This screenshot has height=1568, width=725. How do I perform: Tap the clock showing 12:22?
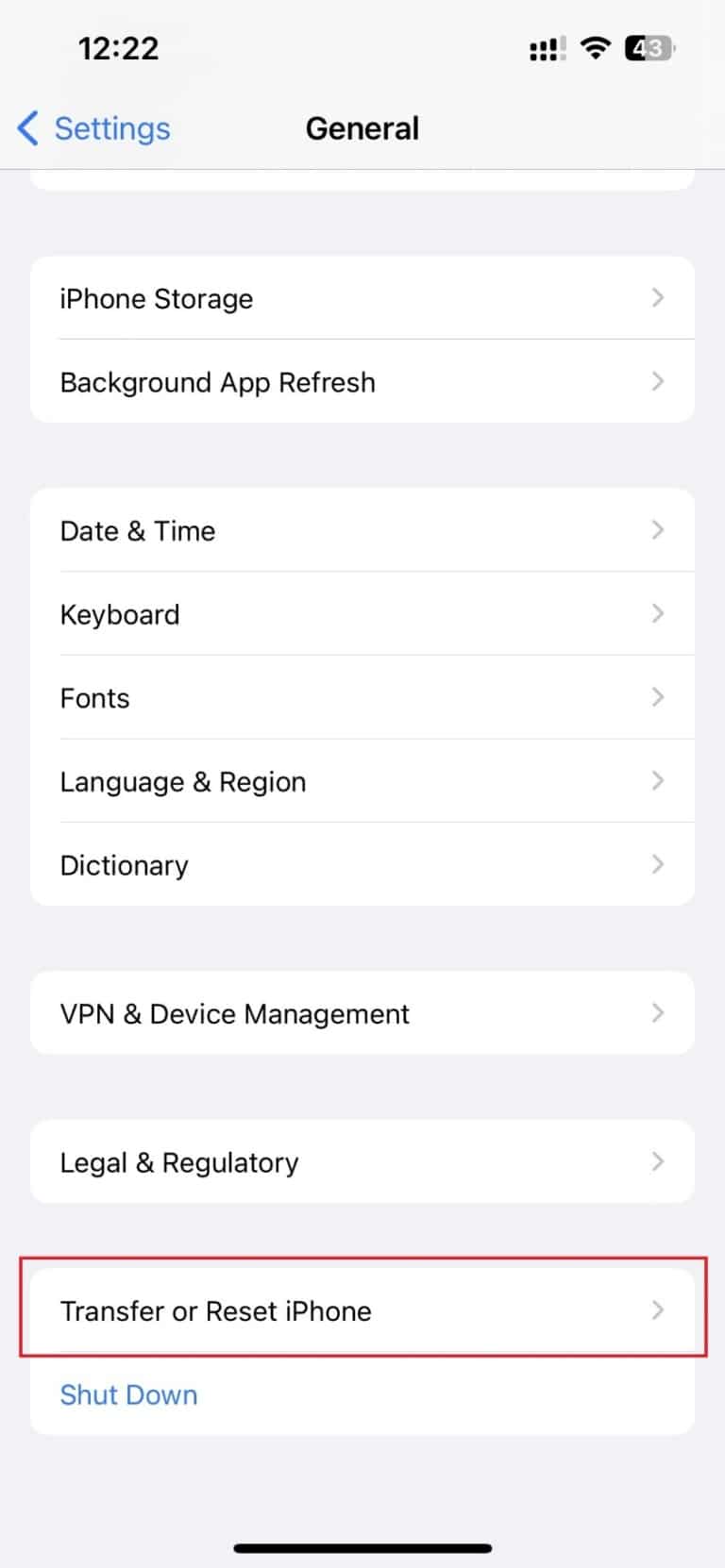(x=117, y=48)
